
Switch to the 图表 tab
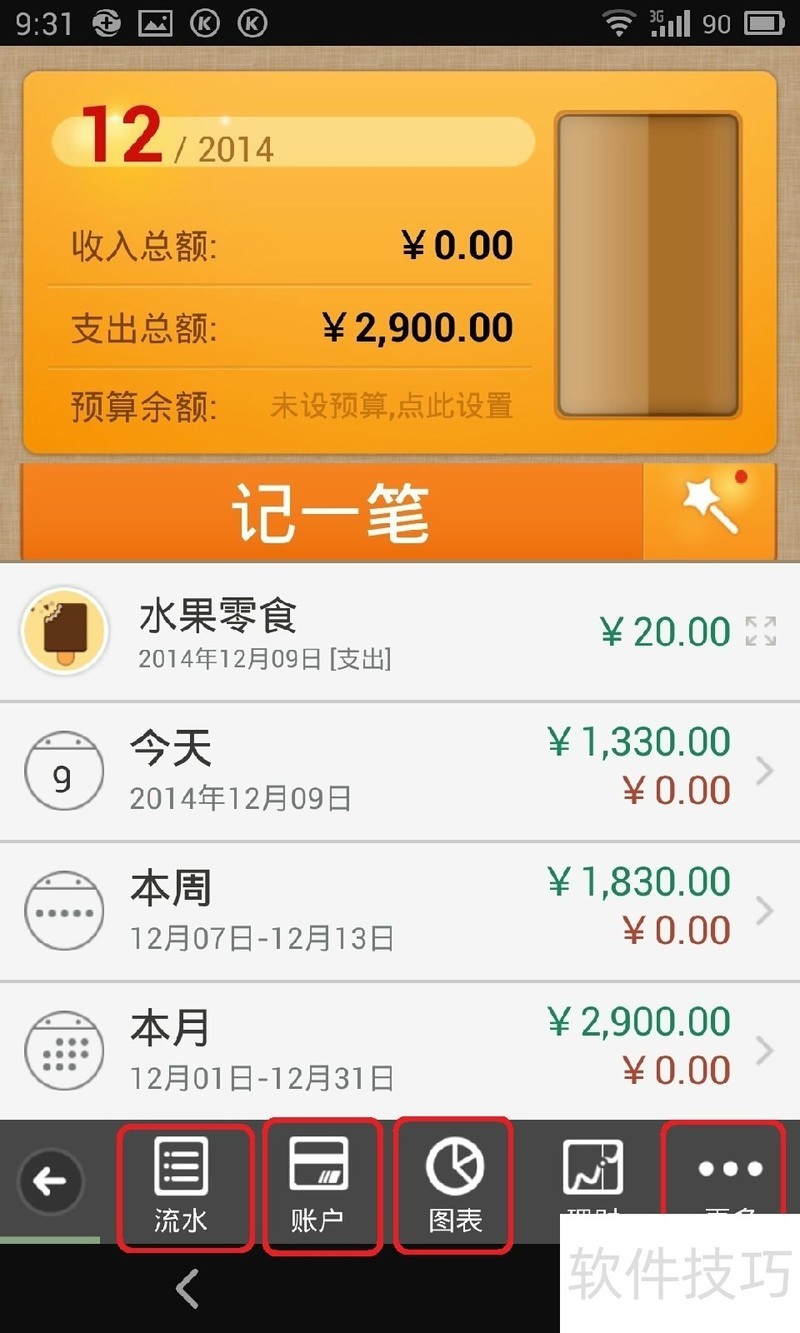pos(455,1185)
